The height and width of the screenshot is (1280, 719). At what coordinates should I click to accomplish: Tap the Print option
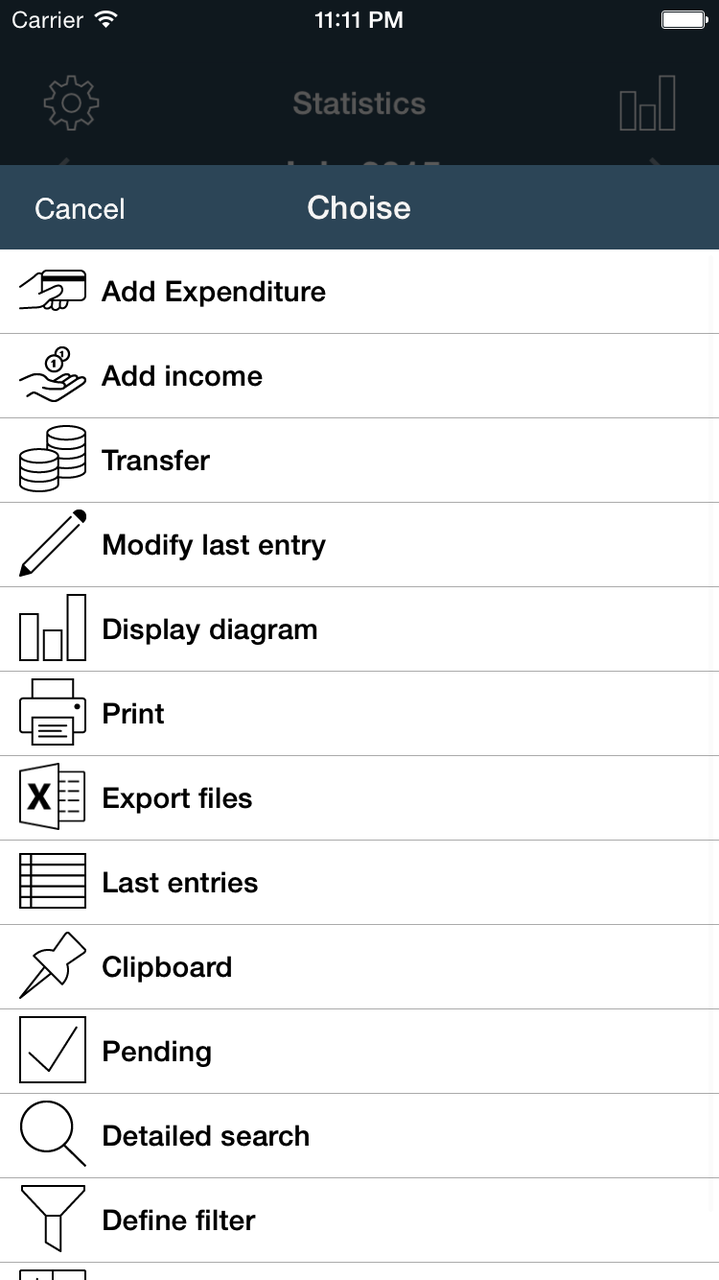[x=359, y=714]
